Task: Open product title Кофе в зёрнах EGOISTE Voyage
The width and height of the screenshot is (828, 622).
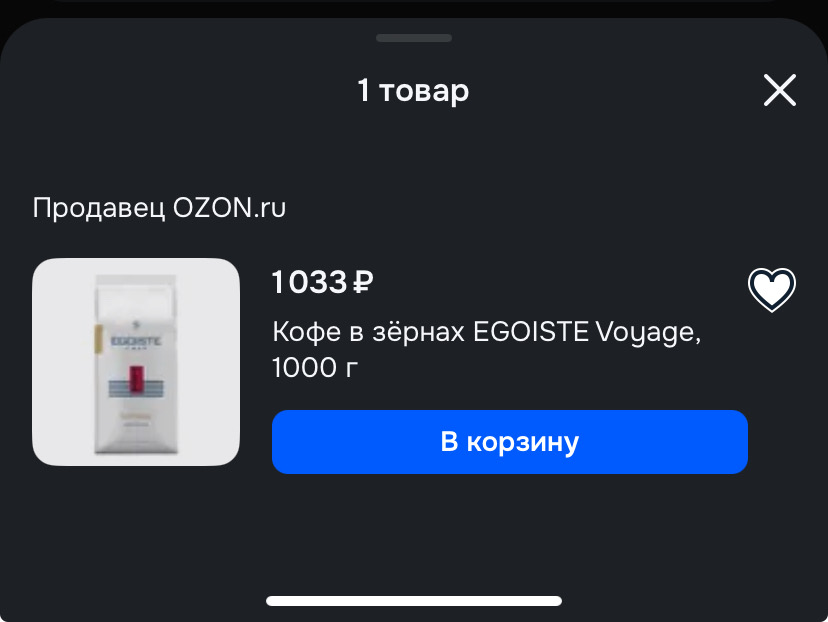Action: pyautogui.click(x=486, y=349)
